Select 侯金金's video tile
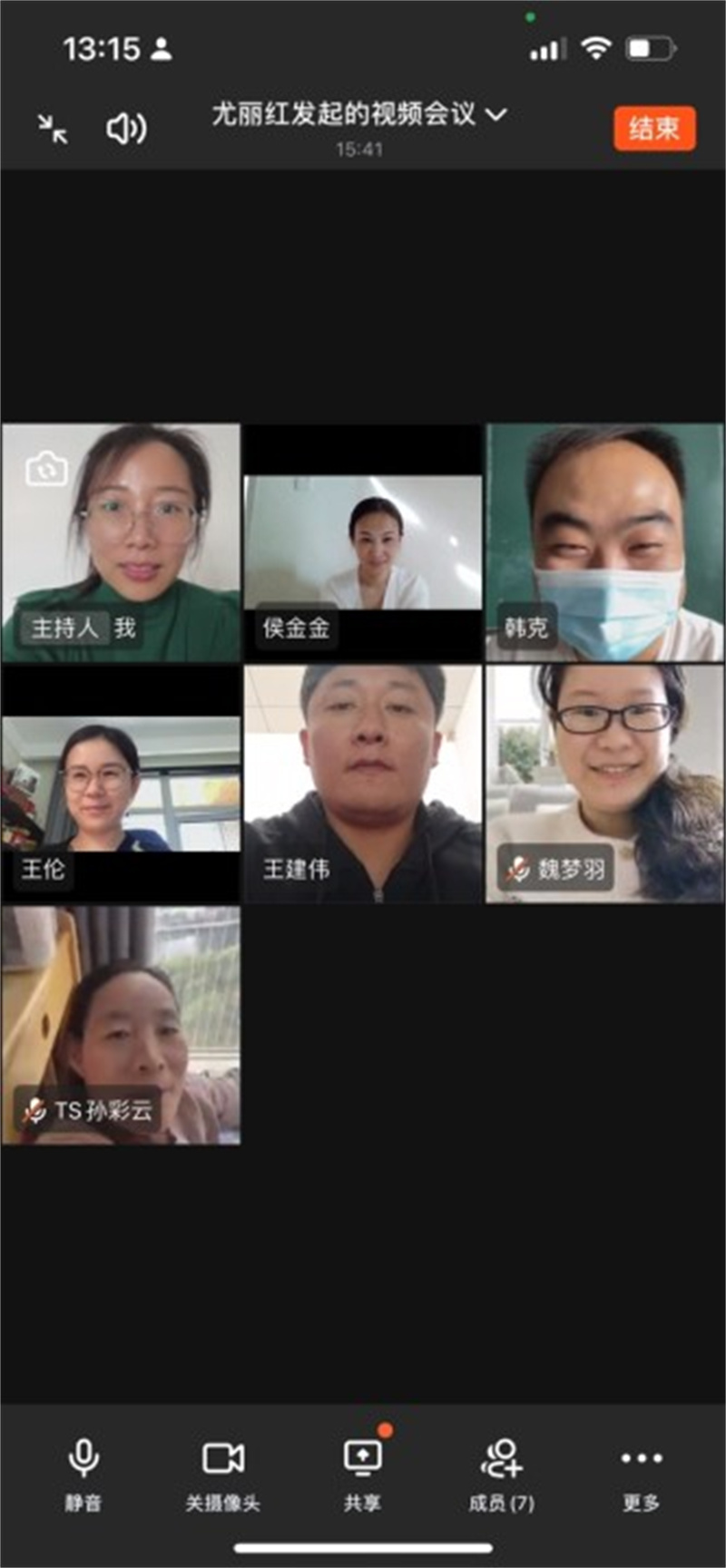Viewport: 726px width, 1568px height. 363,542
